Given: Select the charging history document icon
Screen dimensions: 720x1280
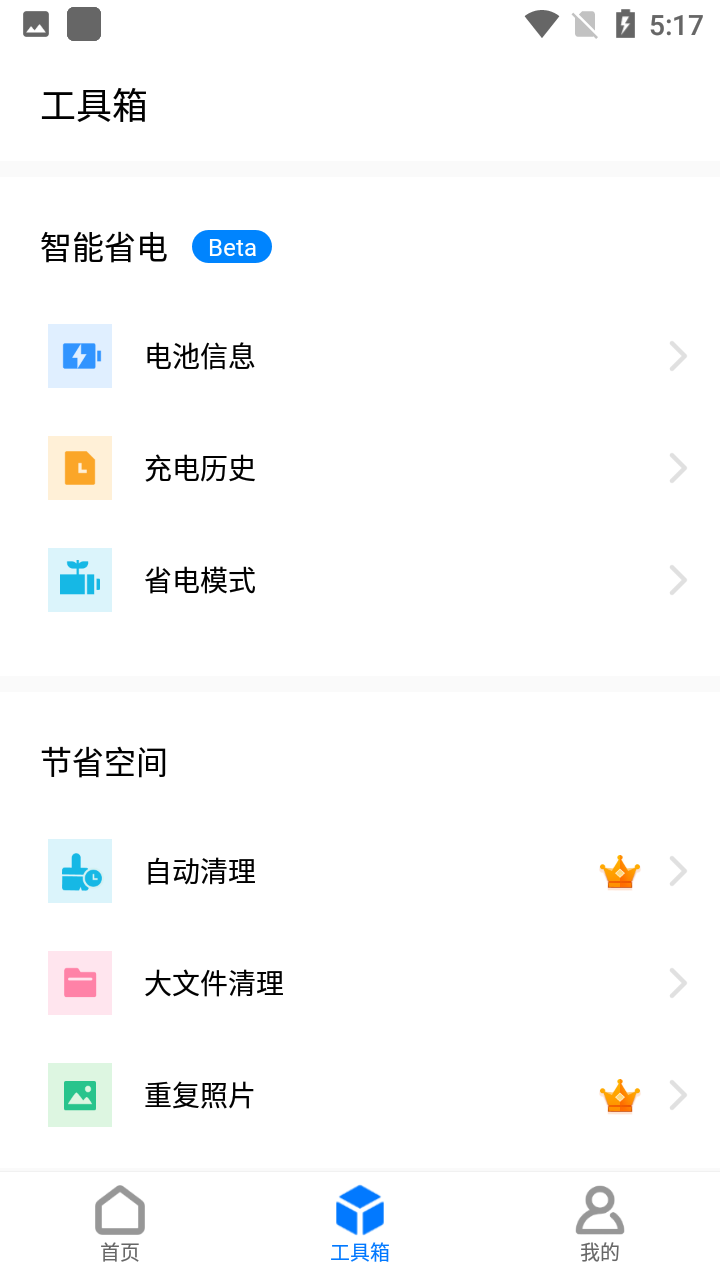Looking at the screenshot, I should (80, 468).
